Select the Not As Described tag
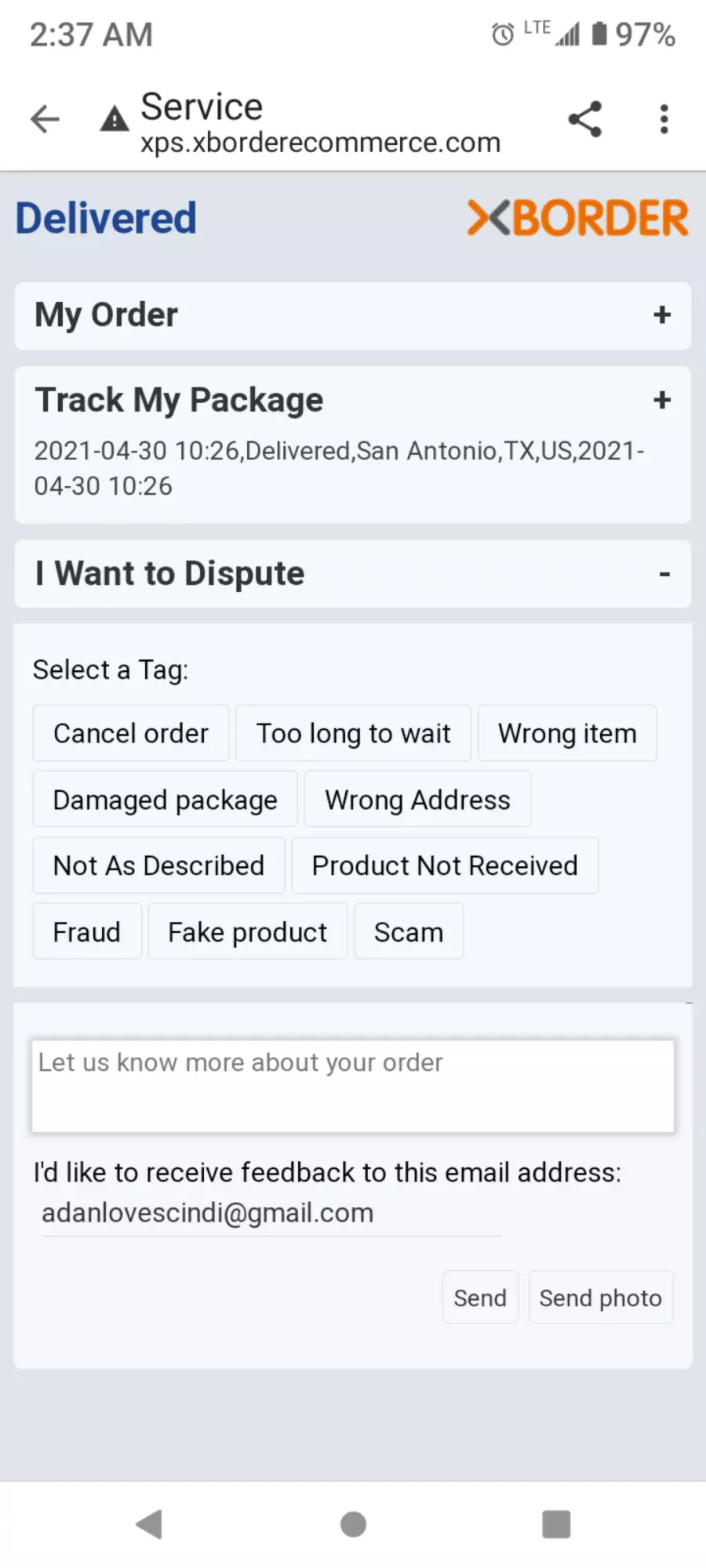 [158, 866]
